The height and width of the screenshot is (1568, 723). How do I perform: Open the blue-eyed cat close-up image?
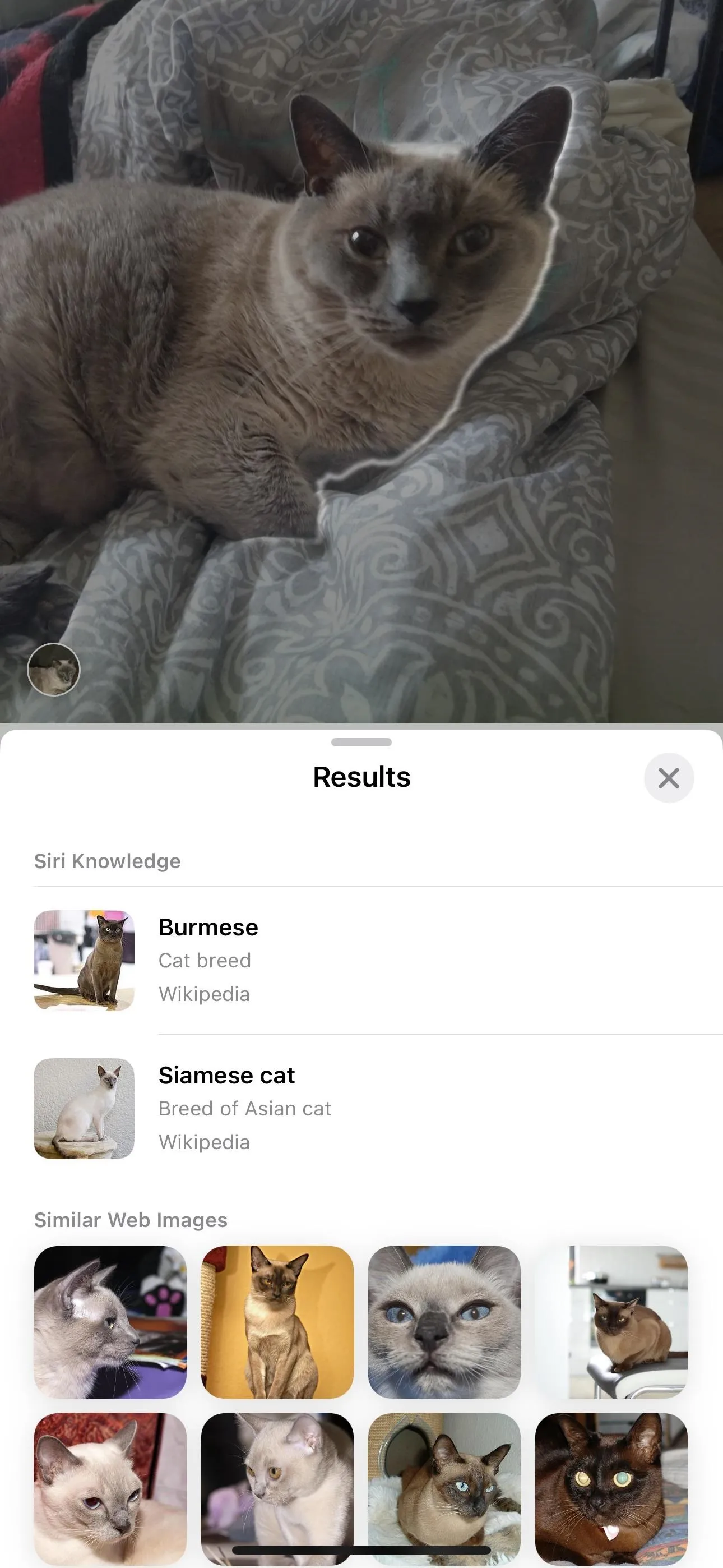(444, 1322)
